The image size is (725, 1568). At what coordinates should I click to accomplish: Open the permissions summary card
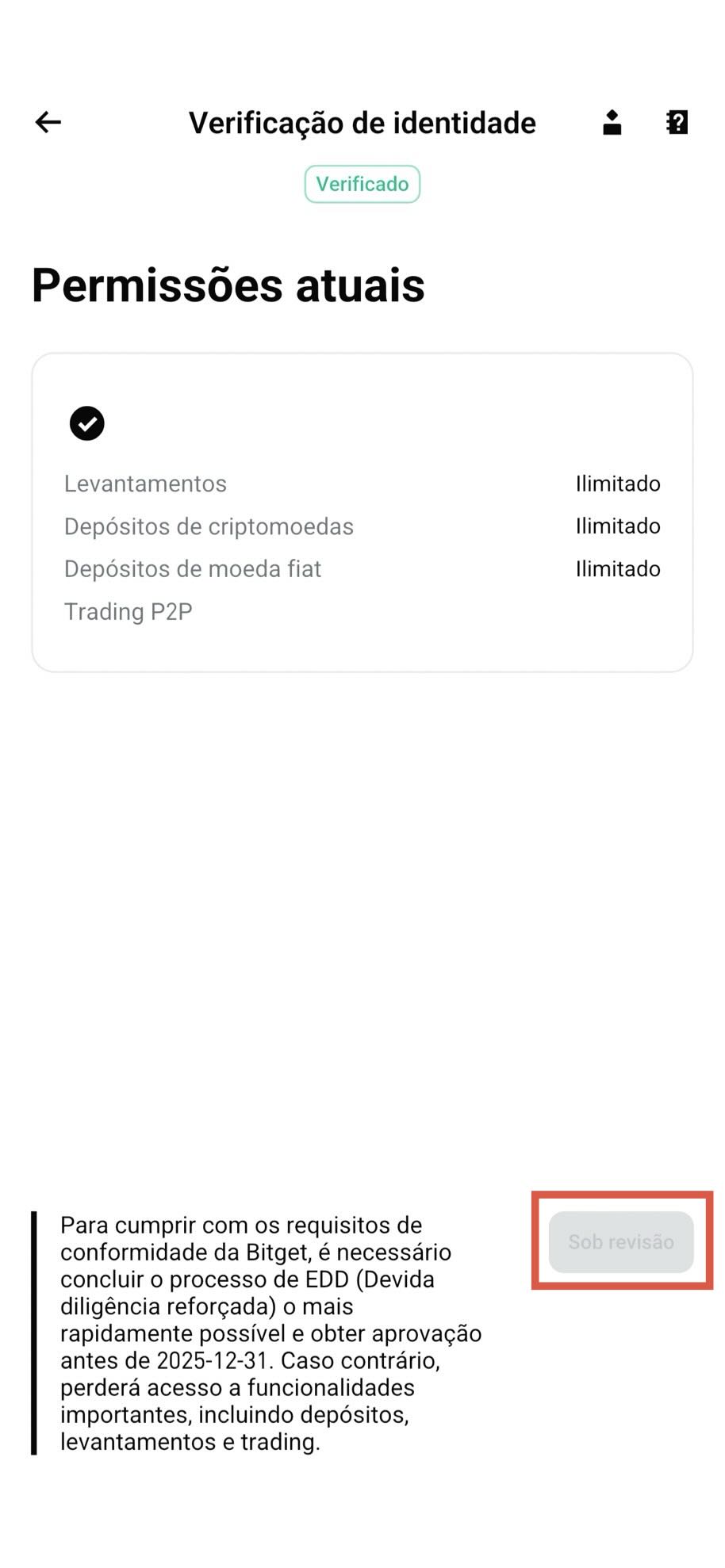[x=362, y=511]
